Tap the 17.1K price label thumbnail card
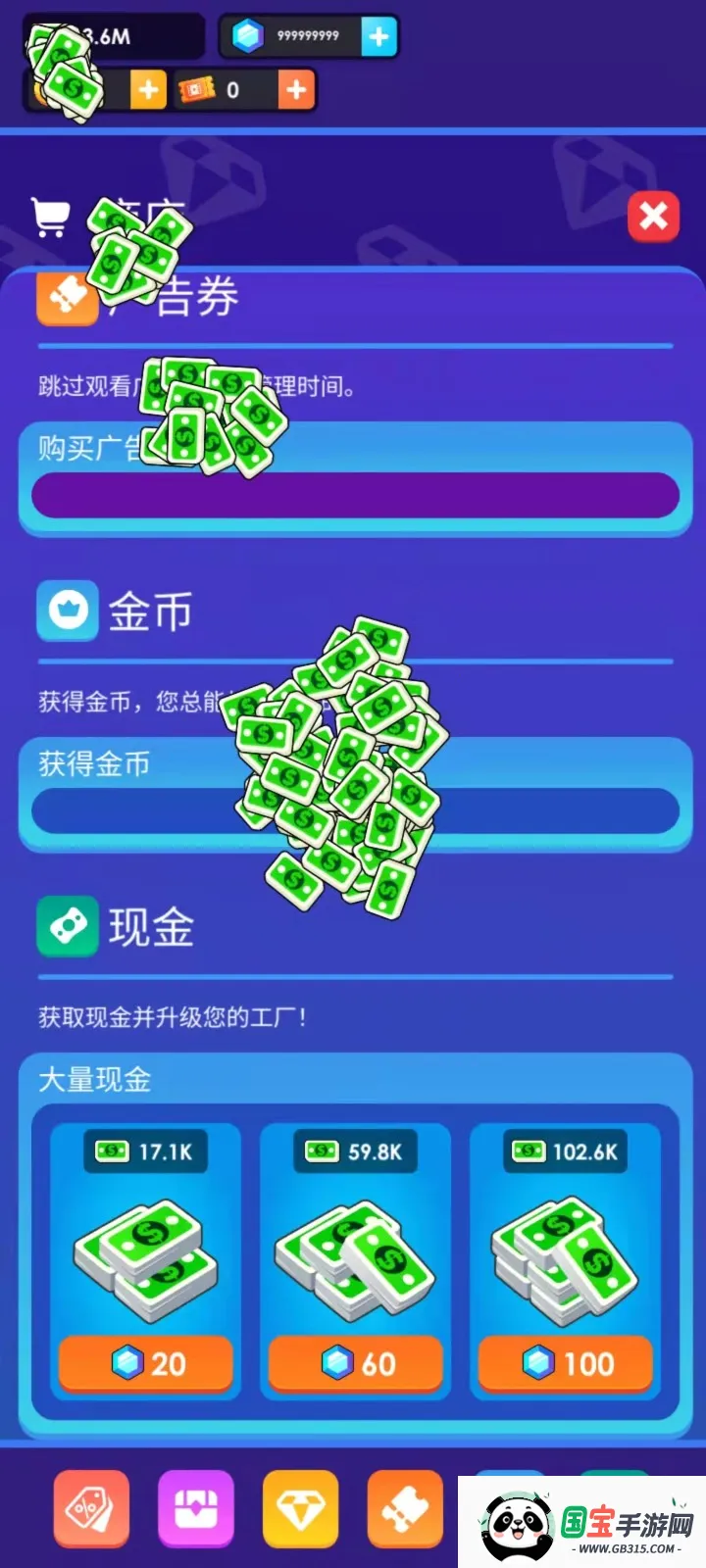The image size is (706, 1568). (x=145, y=1151)
